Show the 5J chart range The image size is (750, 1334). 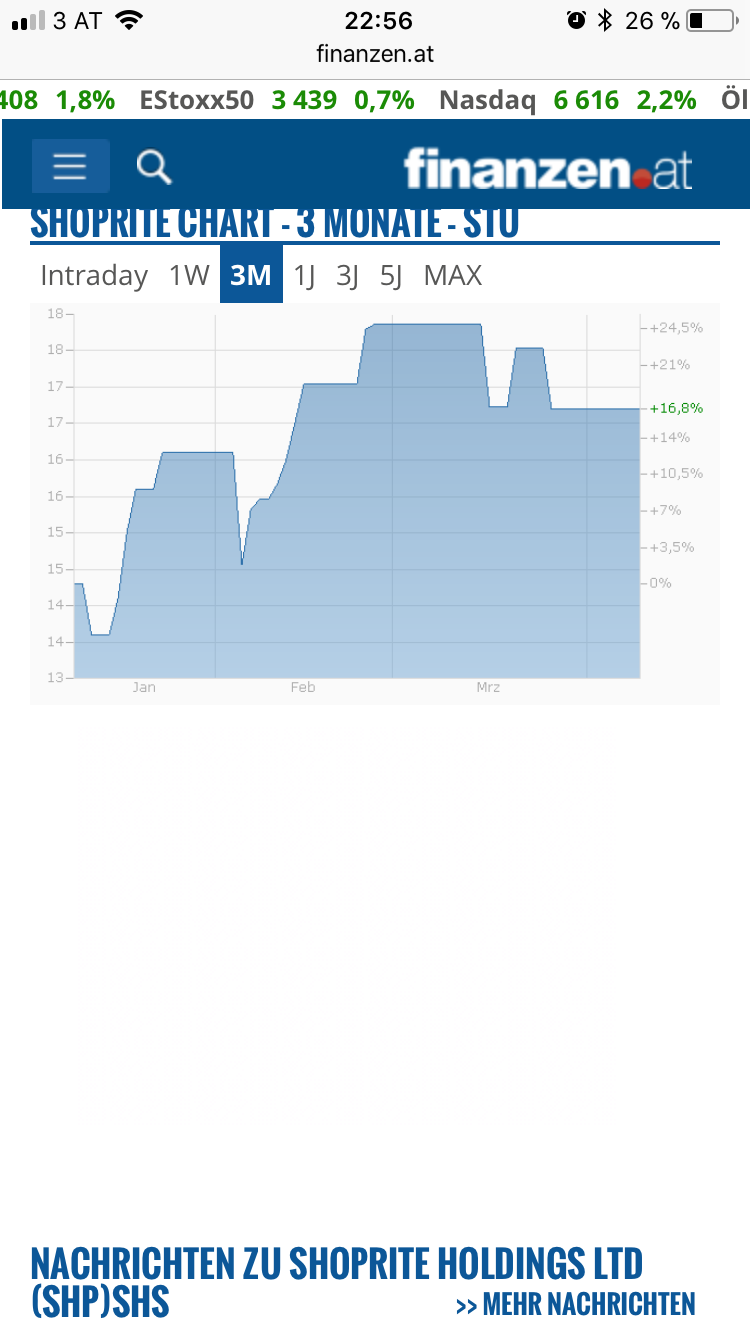[391, 275]
